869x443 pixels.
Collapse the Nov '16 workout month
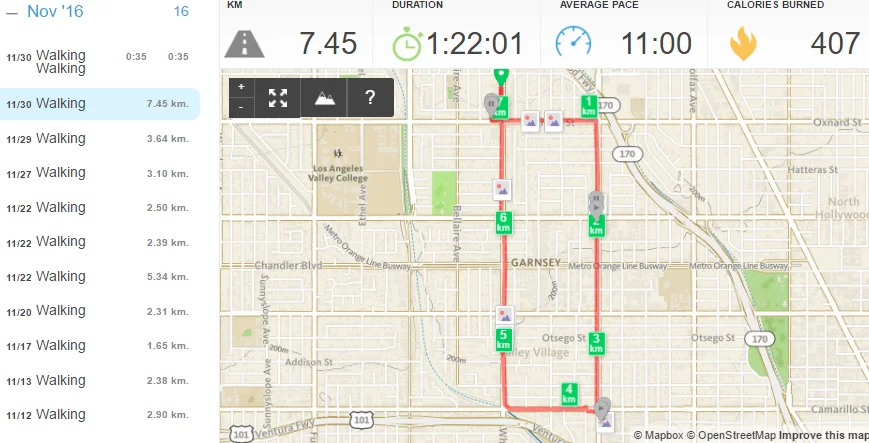[x=12, y=11]
